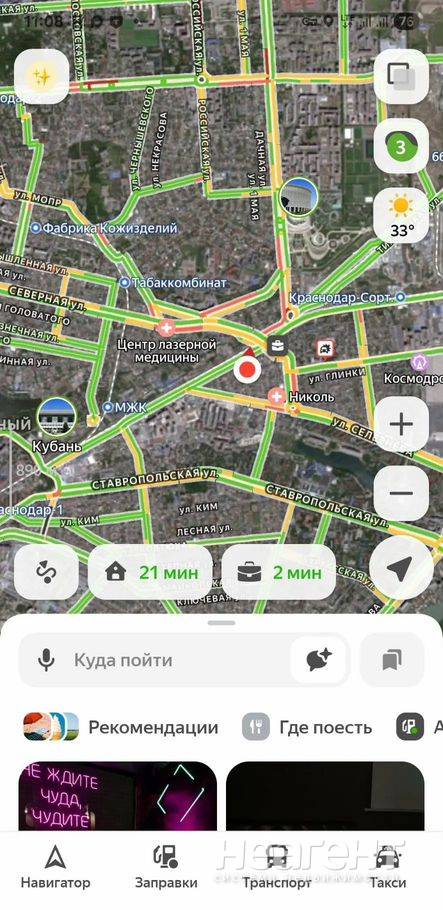The height and width of the screenshot is (910, 443).
Task: Zoom out with the minus button
Action: click(x=401, y=494)
